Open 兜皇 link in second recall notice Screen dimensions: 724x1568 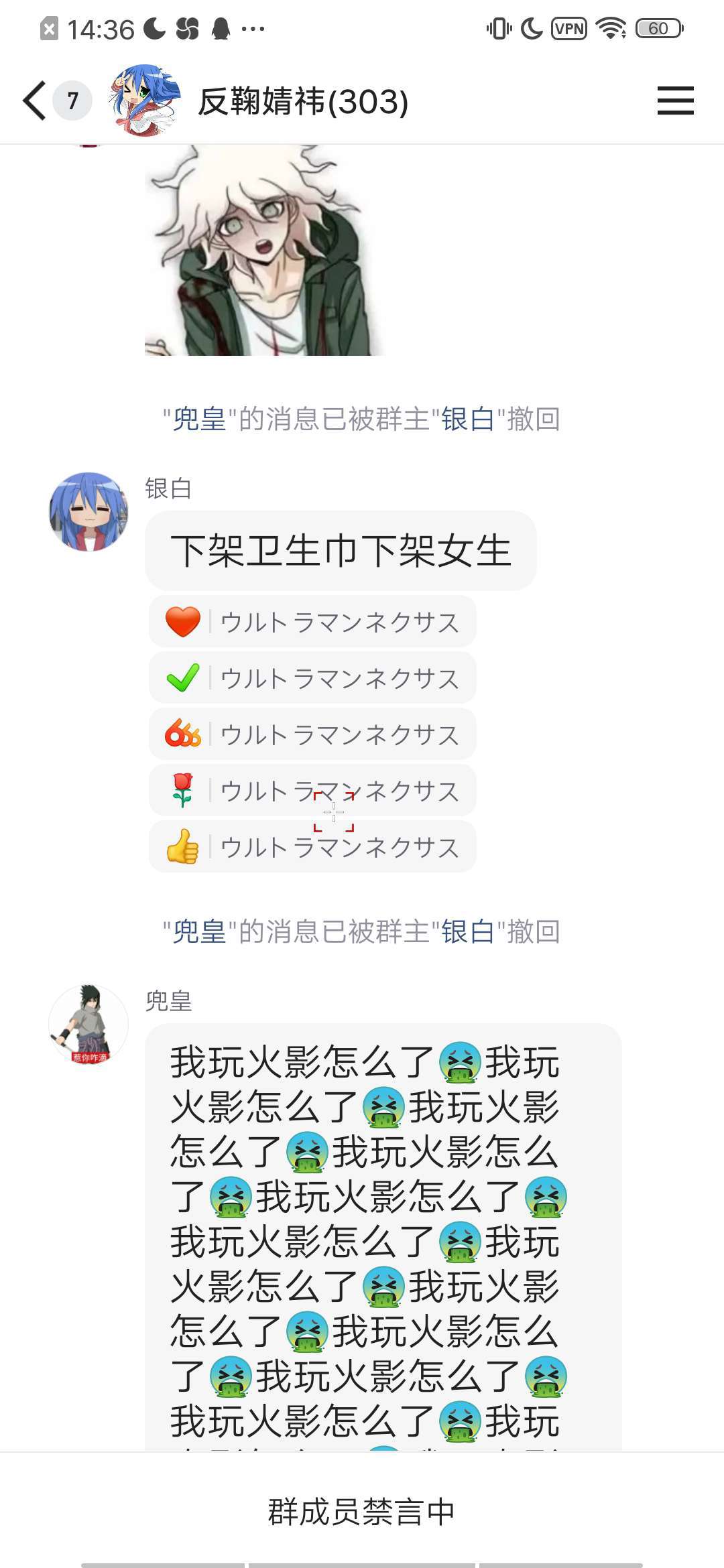pyautogui.click(x=200, y=932)
